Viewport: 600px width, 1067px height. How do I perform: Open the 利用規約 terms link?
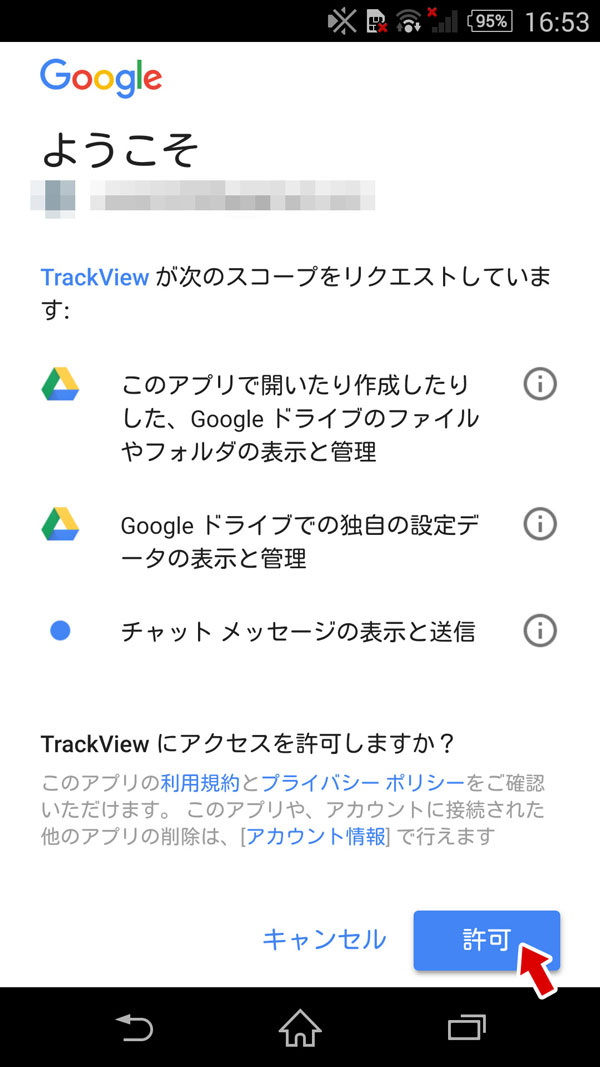click(201, 783)
